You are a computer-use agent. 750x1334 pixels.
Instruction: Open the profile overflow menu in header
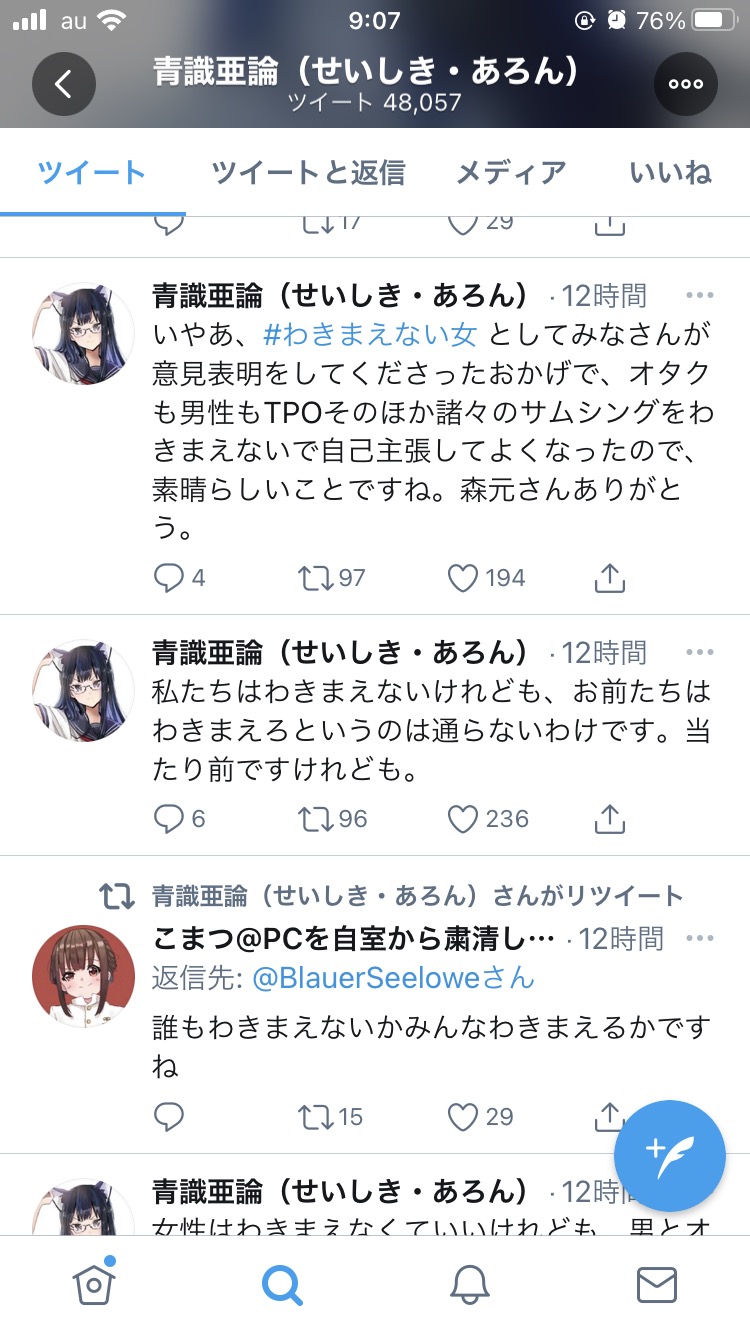686,84
